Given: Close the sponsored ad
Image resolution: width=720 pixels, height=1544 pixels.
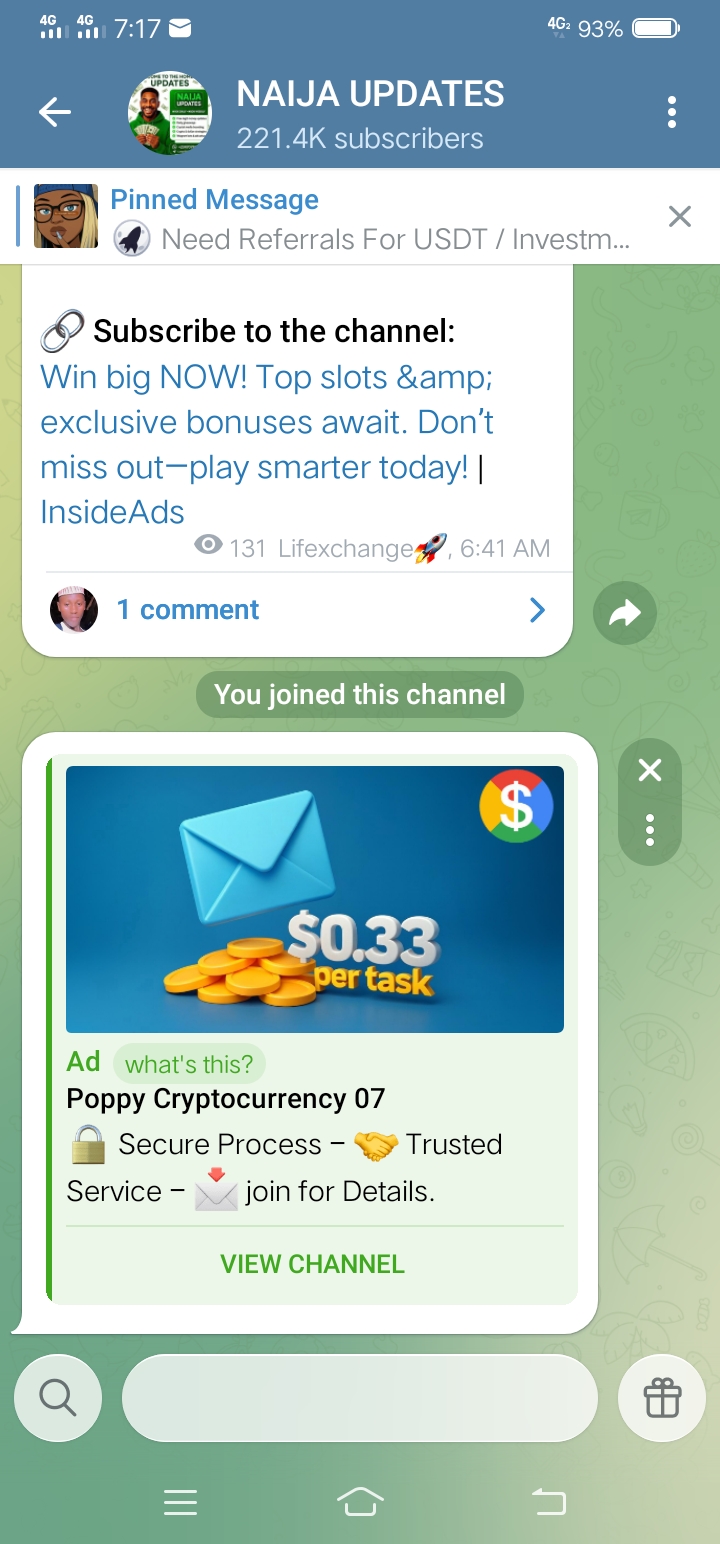Looking at the screenshot, I should [650, 770].
